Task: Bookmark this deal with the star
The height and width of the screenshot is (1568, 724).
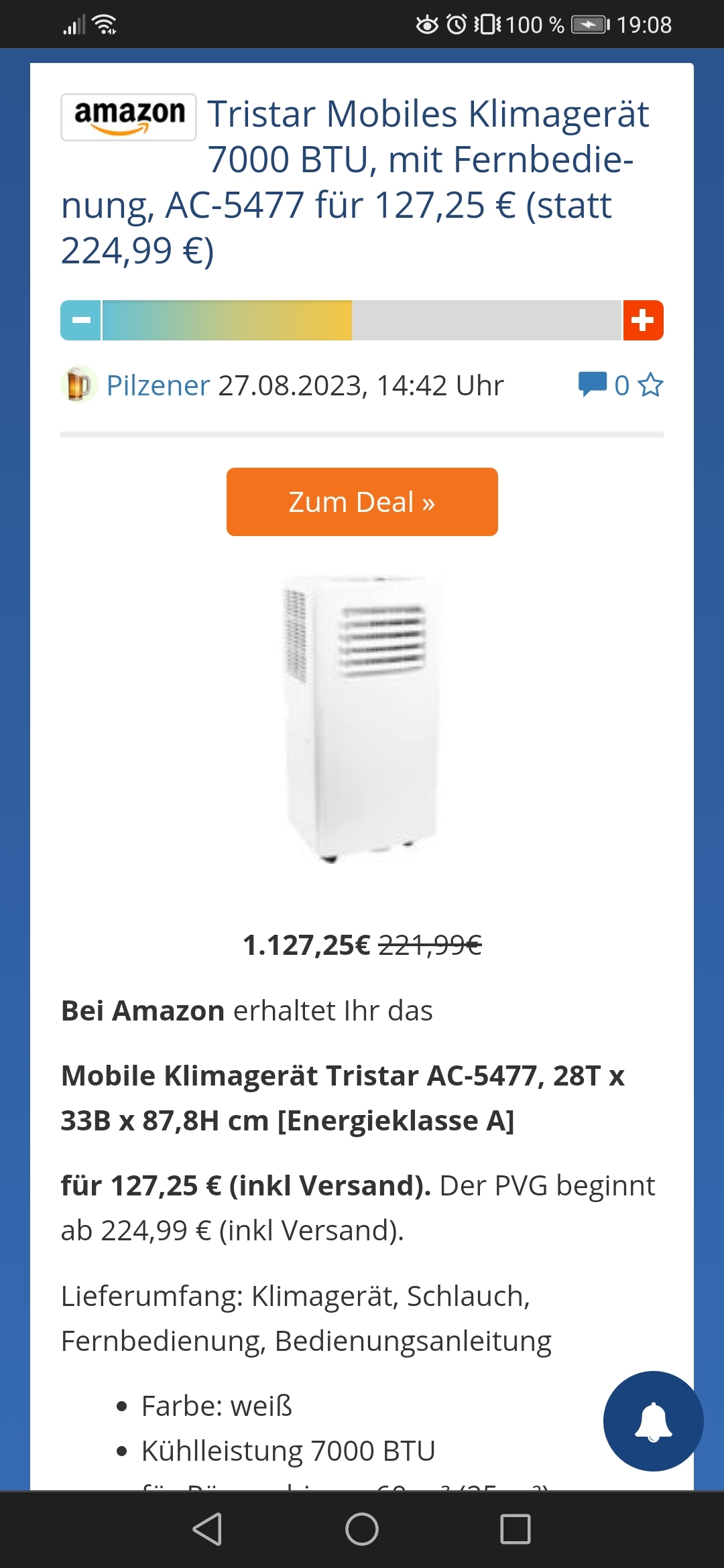Action: [x=650, y=385]
